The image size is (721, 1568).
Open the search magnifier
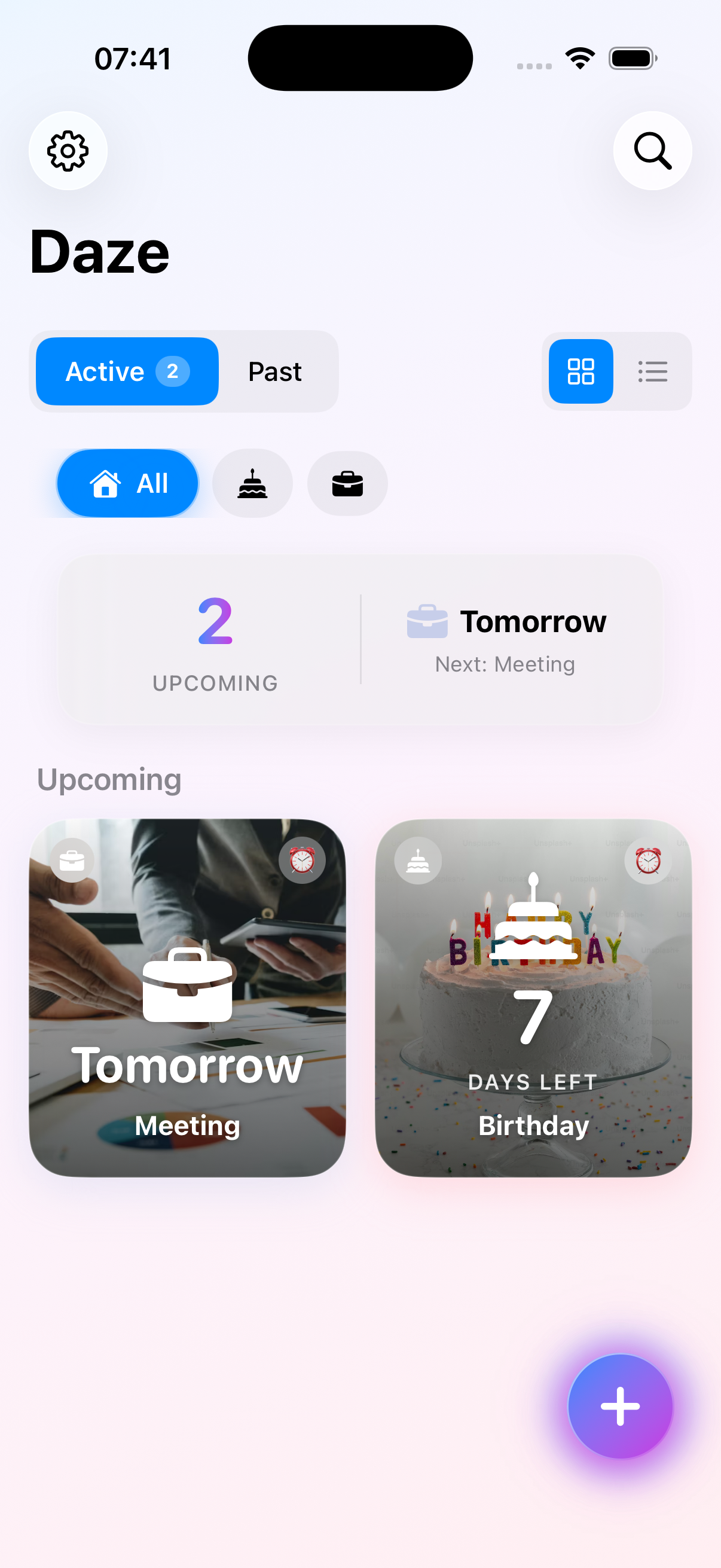[x=652, y=150]
